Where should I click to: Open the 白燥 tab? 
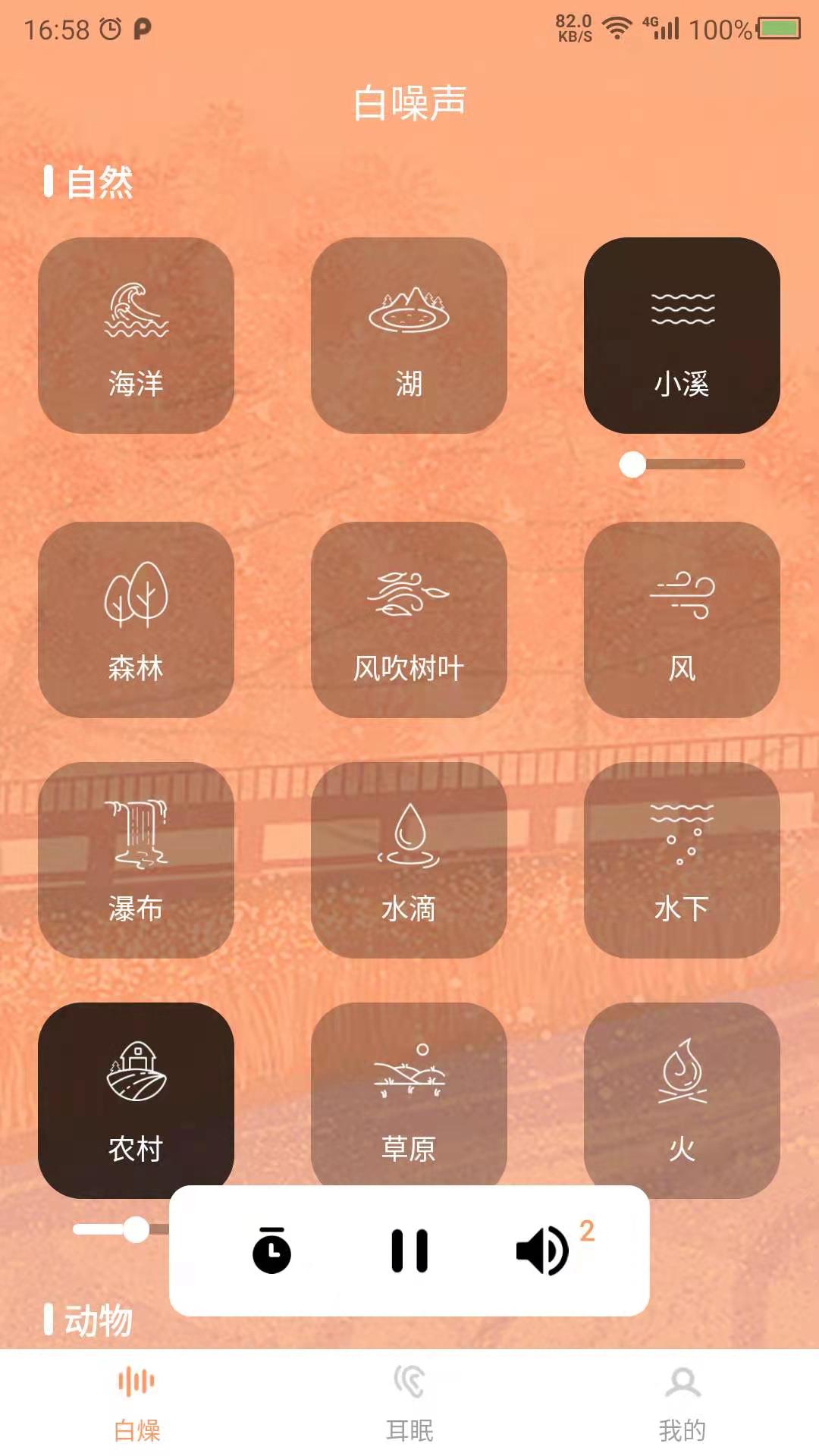[x=136, y=1403]
